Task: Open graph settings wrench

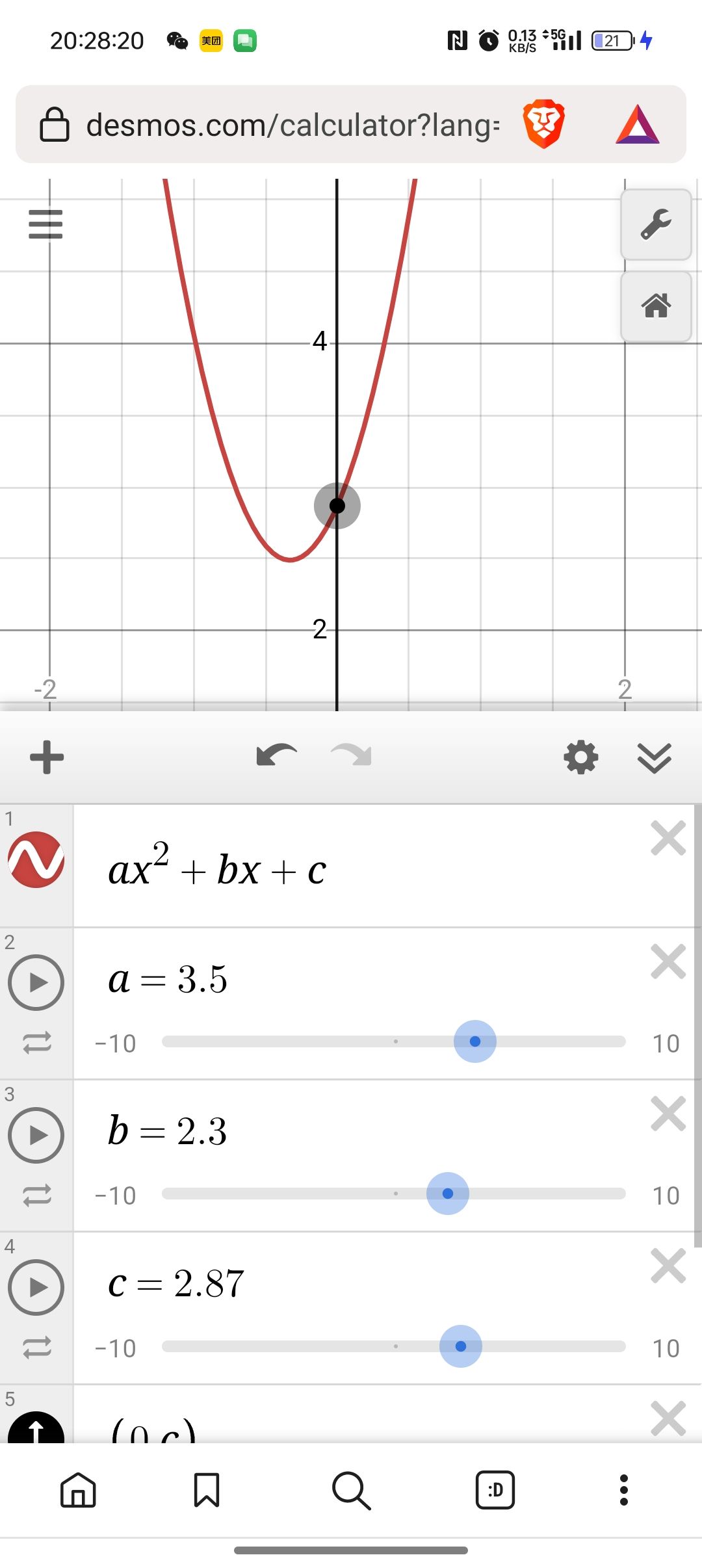Action: pyautogui.click(x=656, y=225)
